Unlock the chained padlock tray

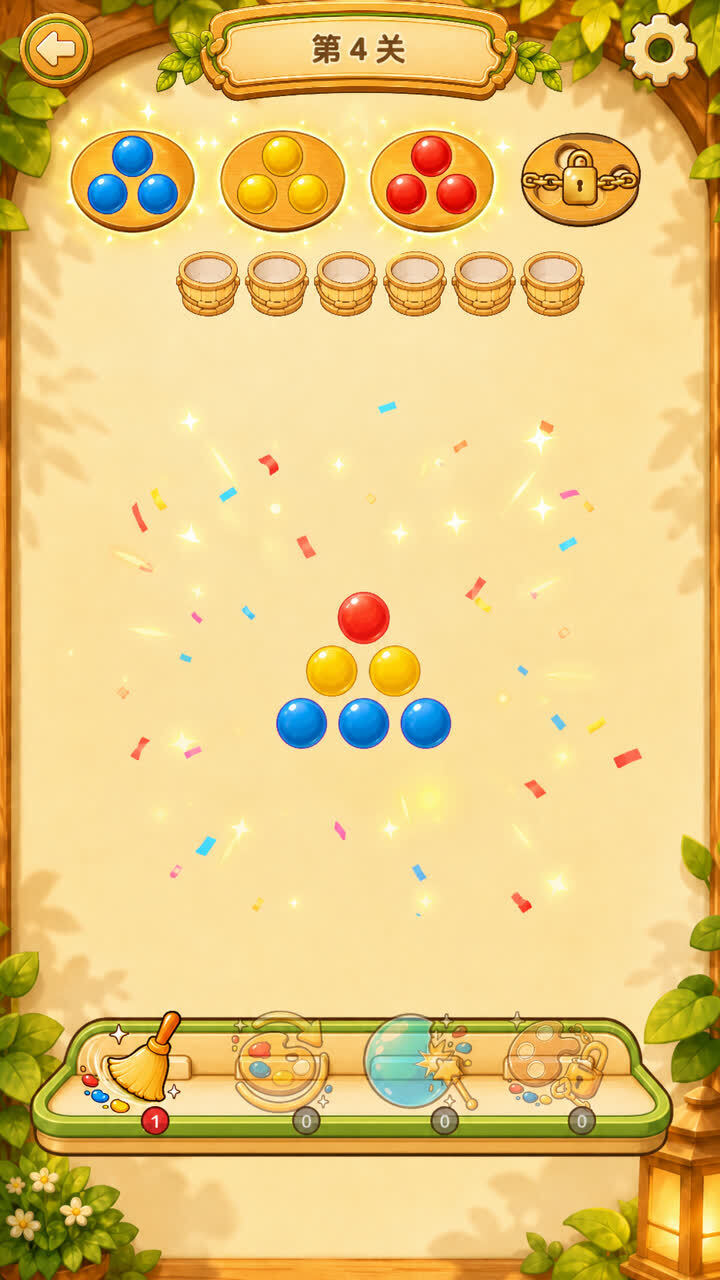tap(581, 180)
